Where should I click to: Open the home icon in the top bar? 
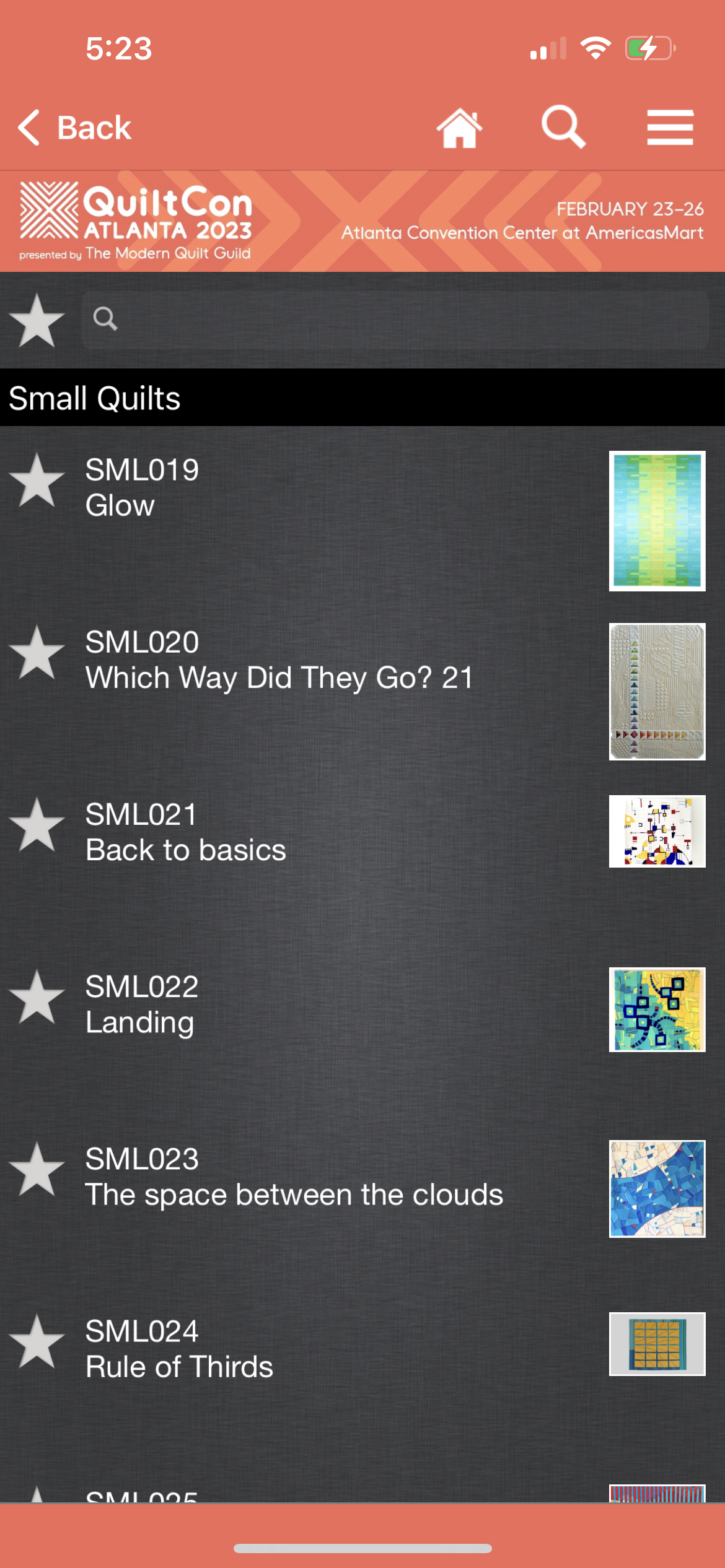459,128
